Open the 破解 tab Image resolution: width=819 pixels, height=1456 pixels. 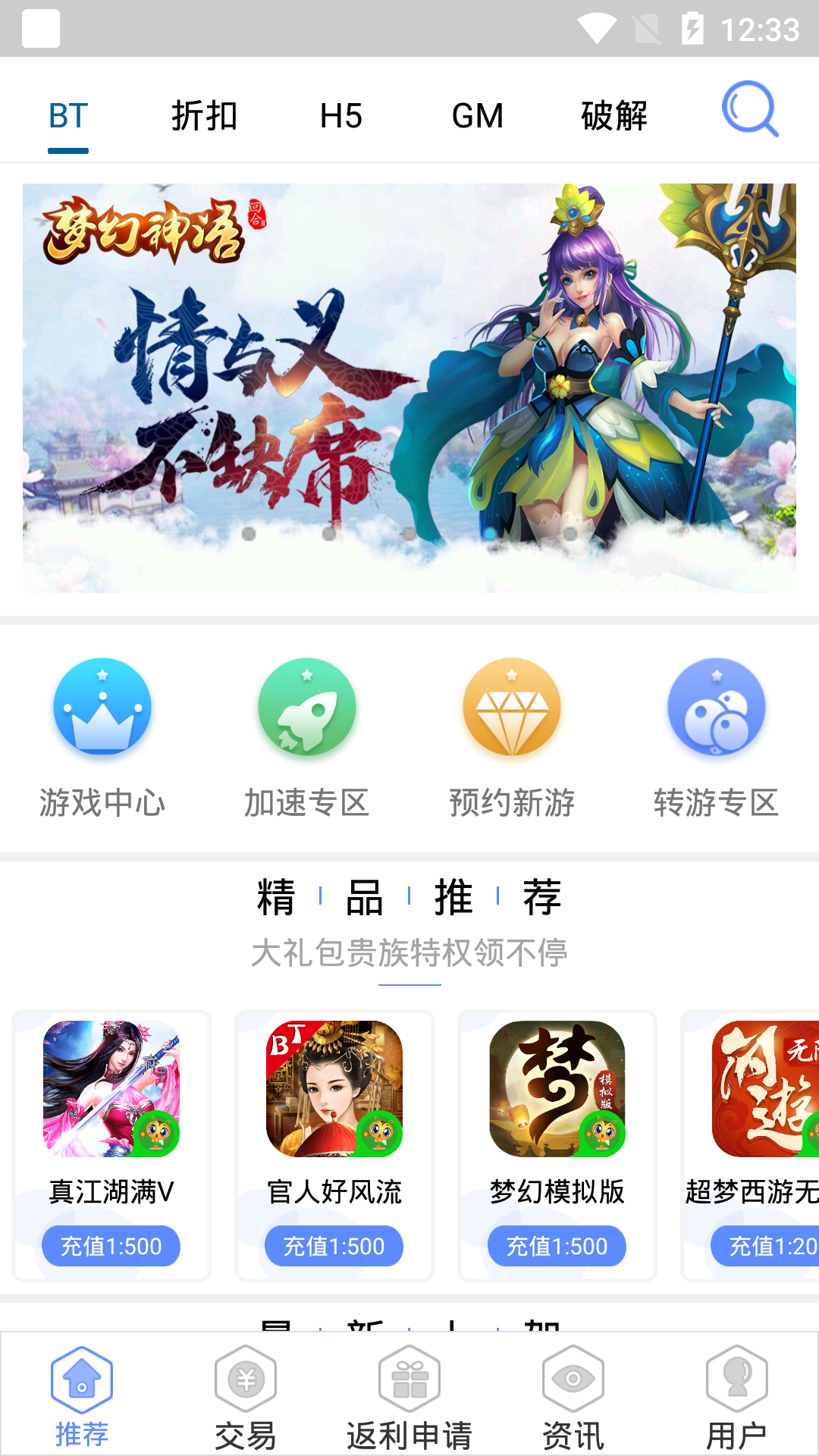(x=613, y=115)
